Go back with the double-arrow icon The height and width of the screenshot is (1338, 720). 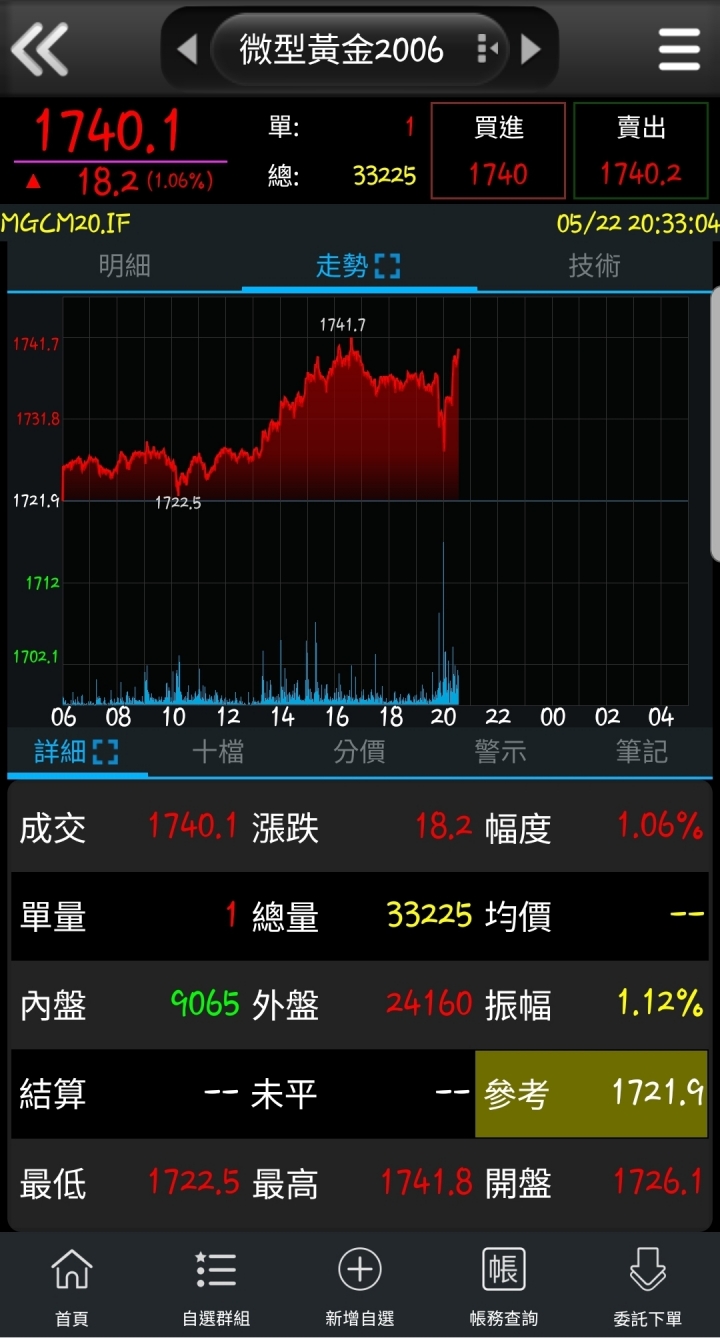click(x=40, y=48)
